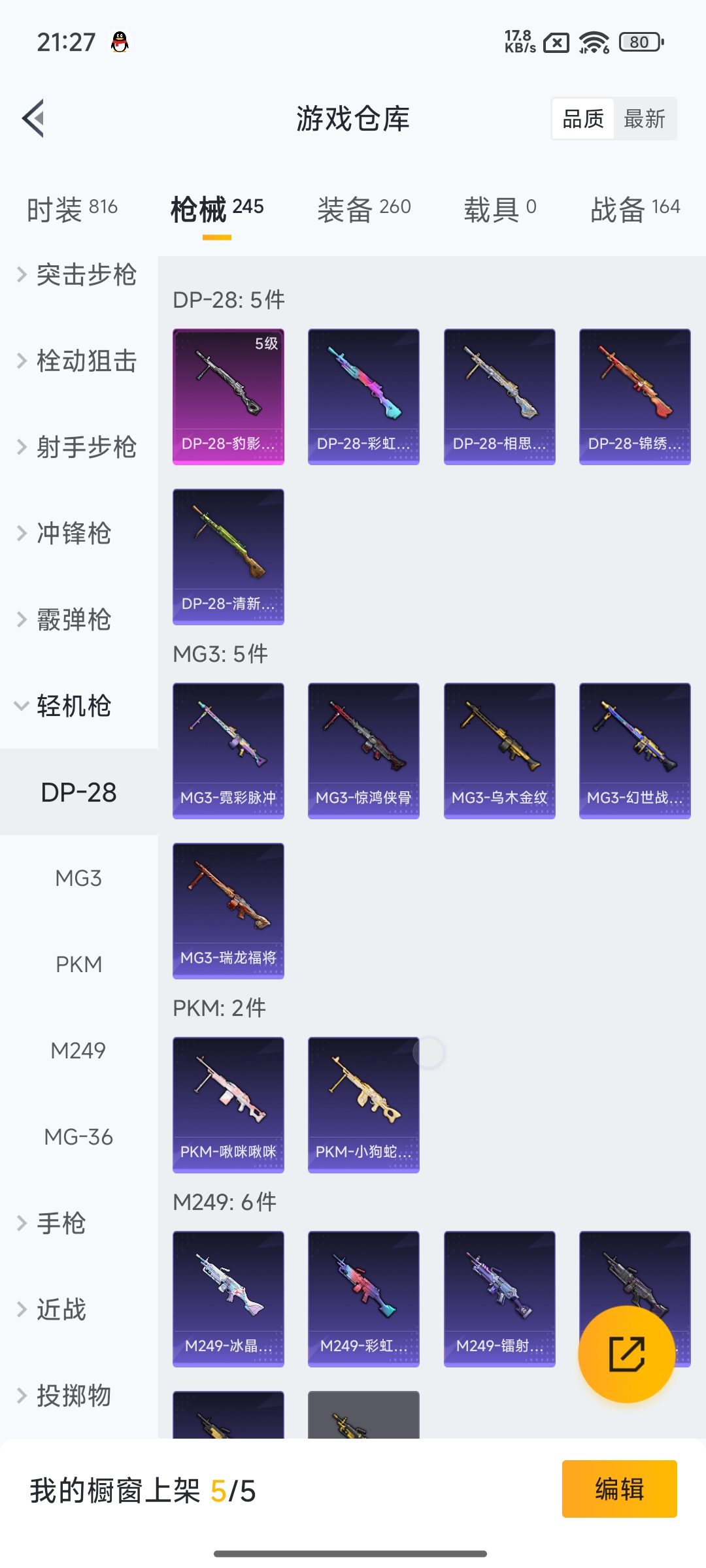Image resolution: width=706 pixels, height=1568 pixels.
Task: Switch sorting to 最新 newest mode
Action: pos(645,118)
